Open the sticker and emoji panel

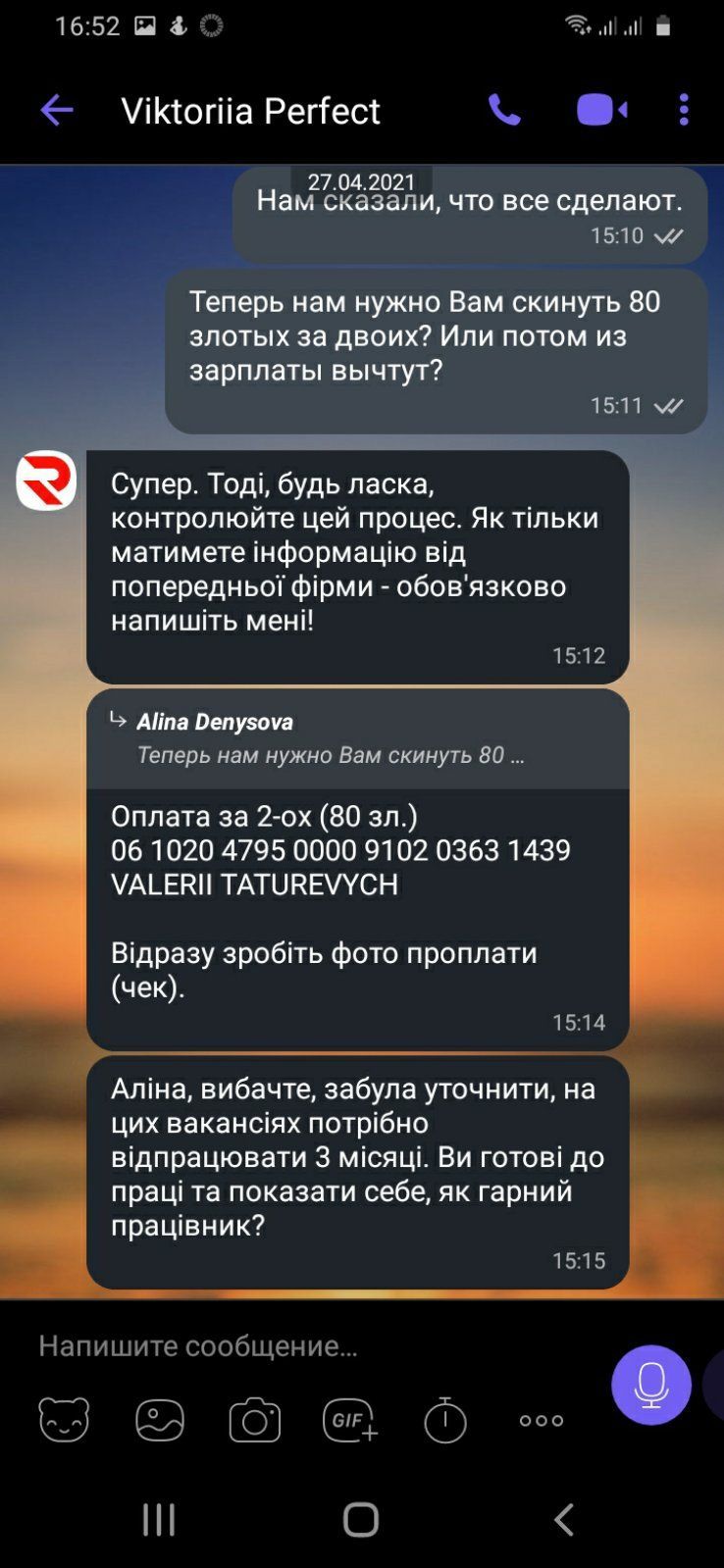tap(64, 1420)
